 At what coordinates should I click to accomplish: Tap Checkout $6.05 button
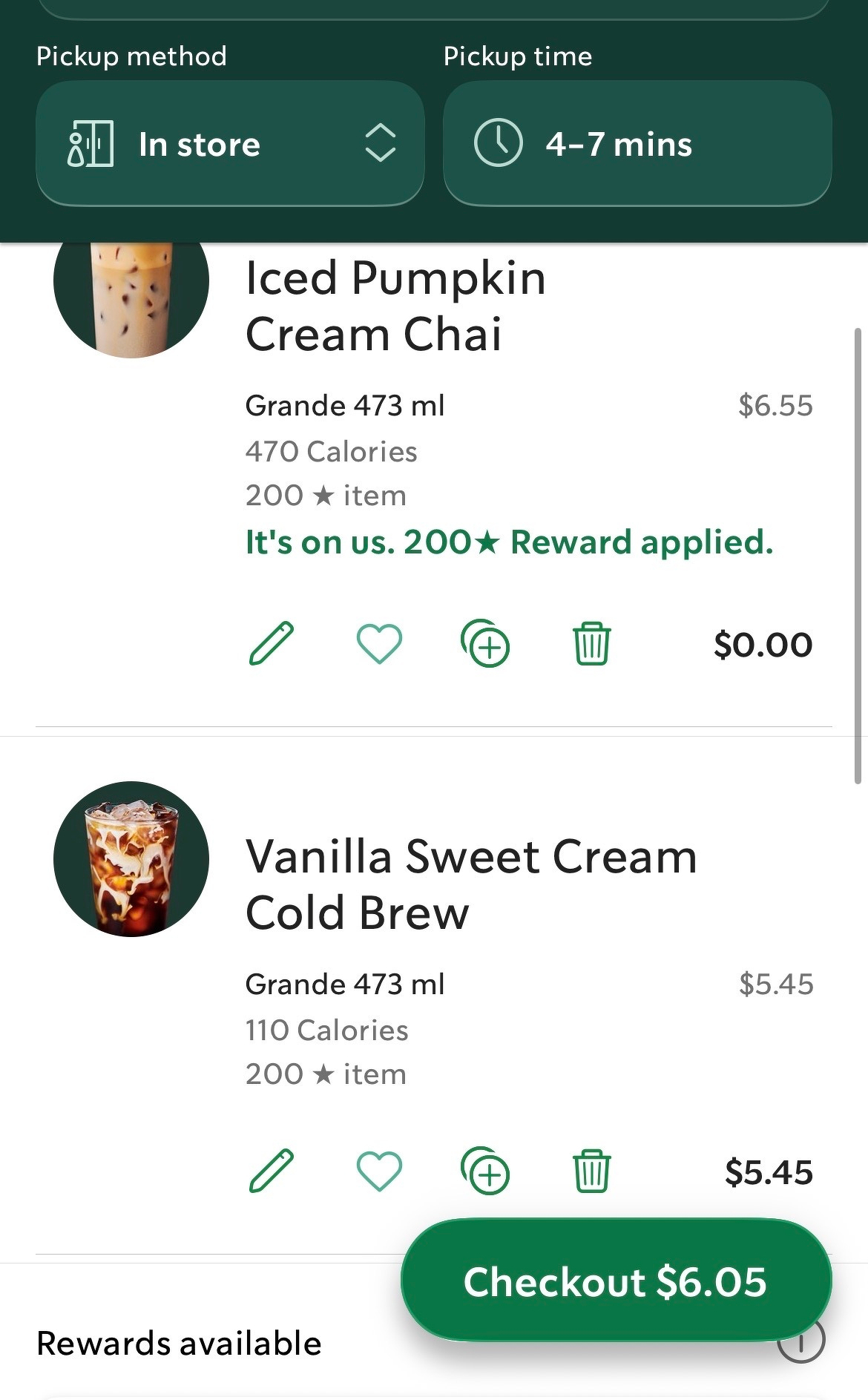pos(616,1281)
